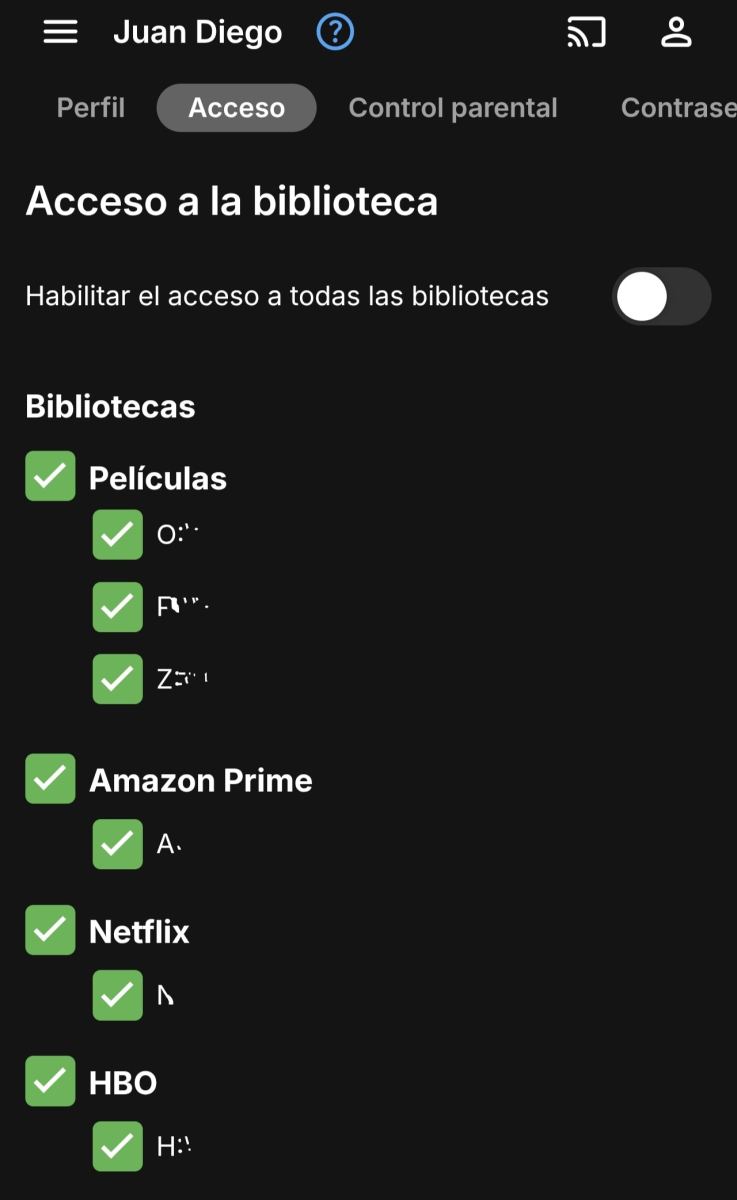The image size is (737, 1200).
Task: Uncheck the HBO library checkbox
Action: tap(50, 1081)
